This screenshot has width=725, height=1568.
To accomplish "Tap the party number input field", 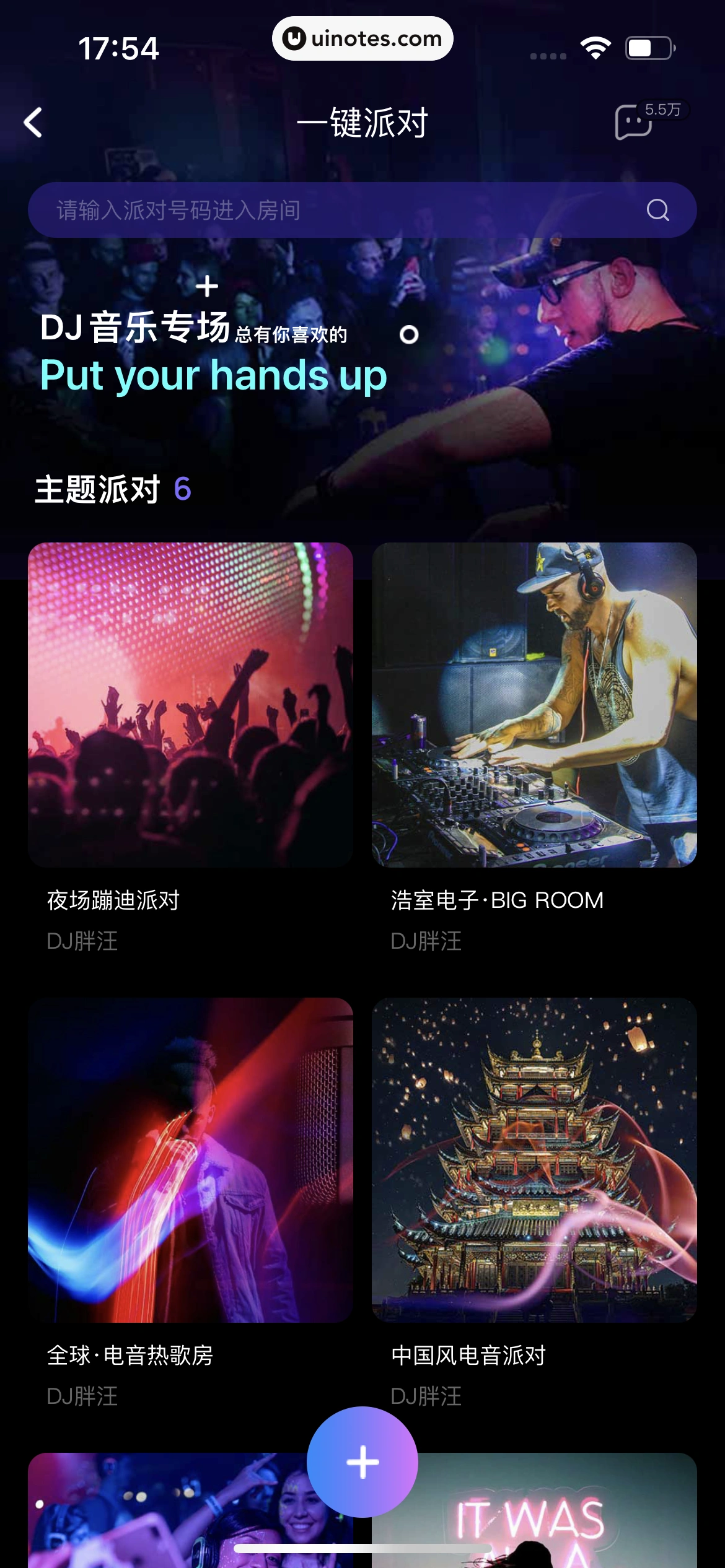I will 335,211.
